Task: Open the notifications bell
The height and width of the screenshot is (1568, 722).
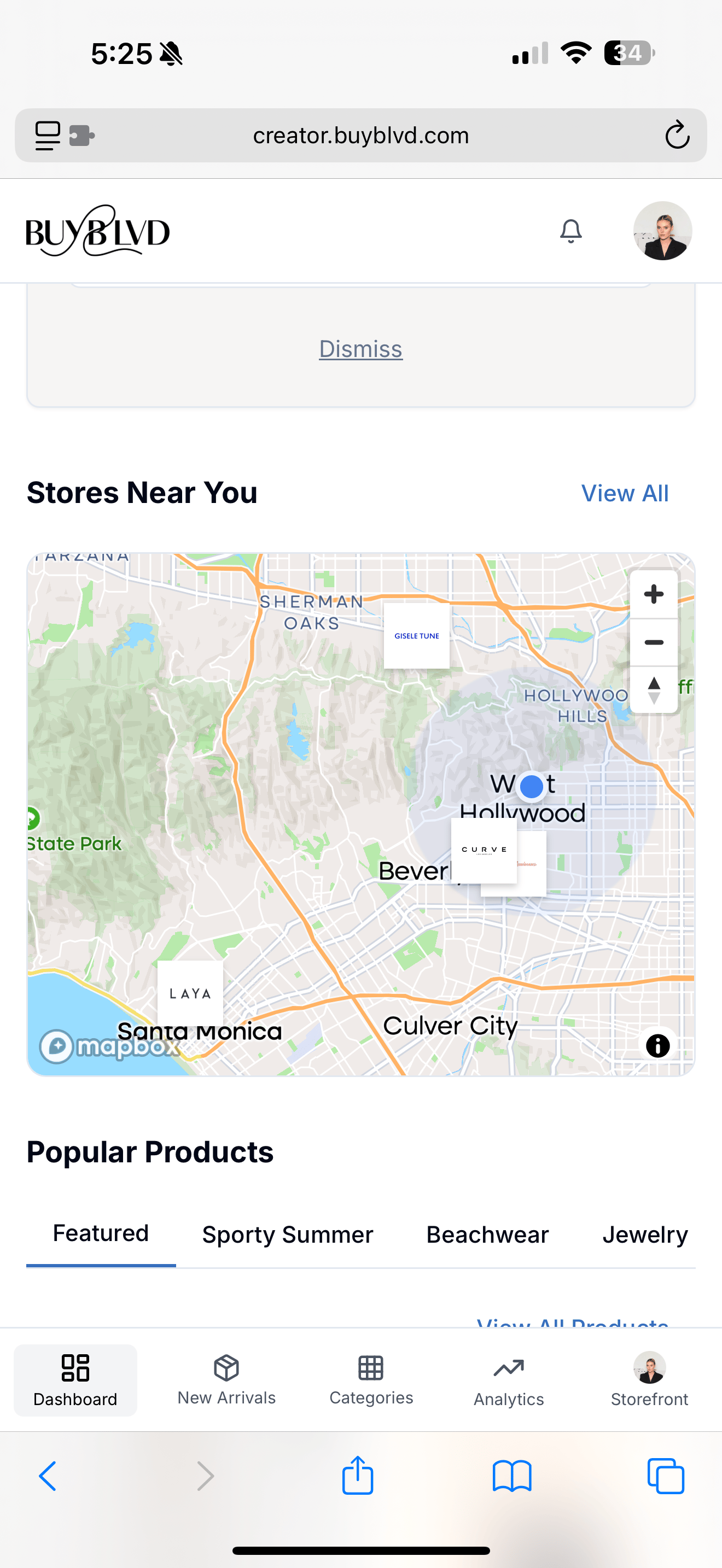Action: 570,231
